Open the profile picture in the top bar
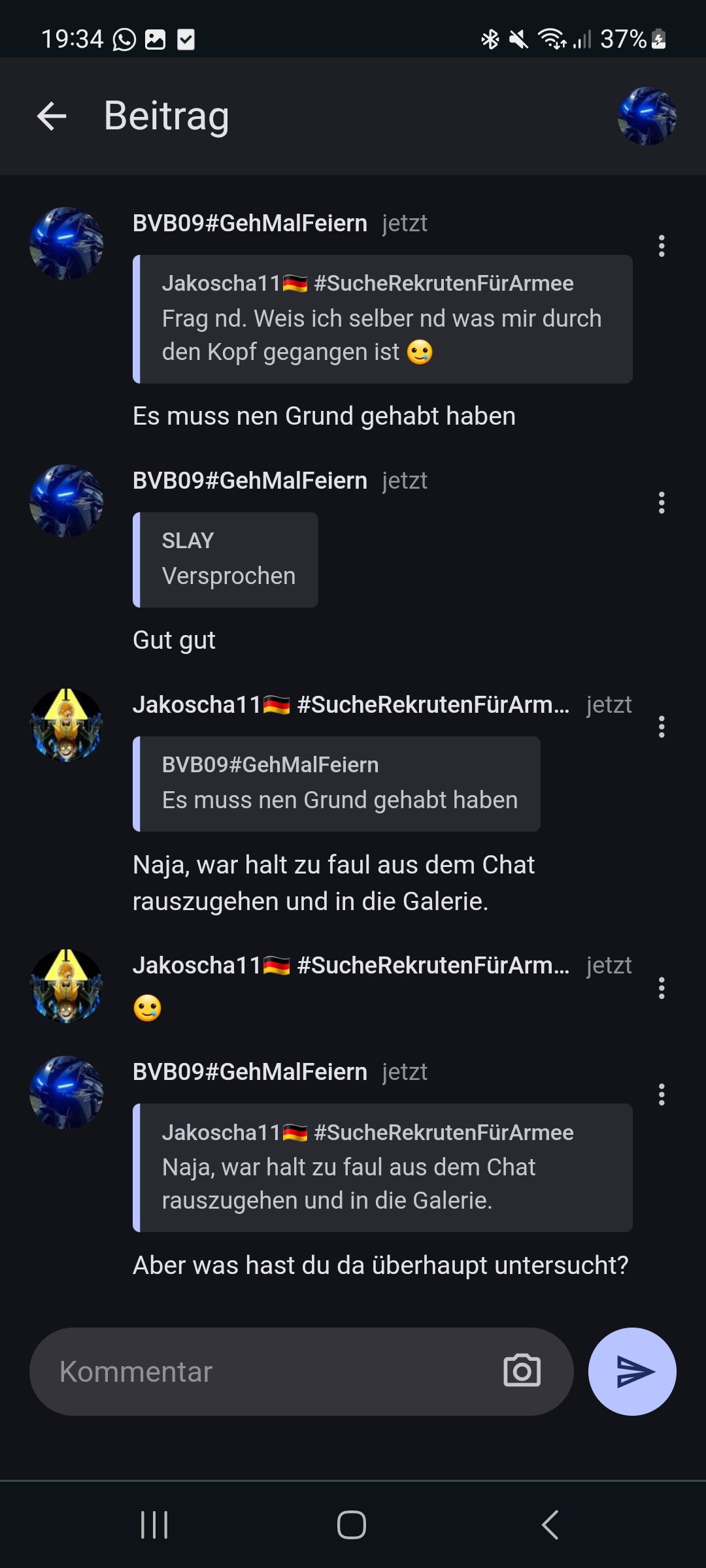This screenshot has height=1568, width=706. point(647,116)
